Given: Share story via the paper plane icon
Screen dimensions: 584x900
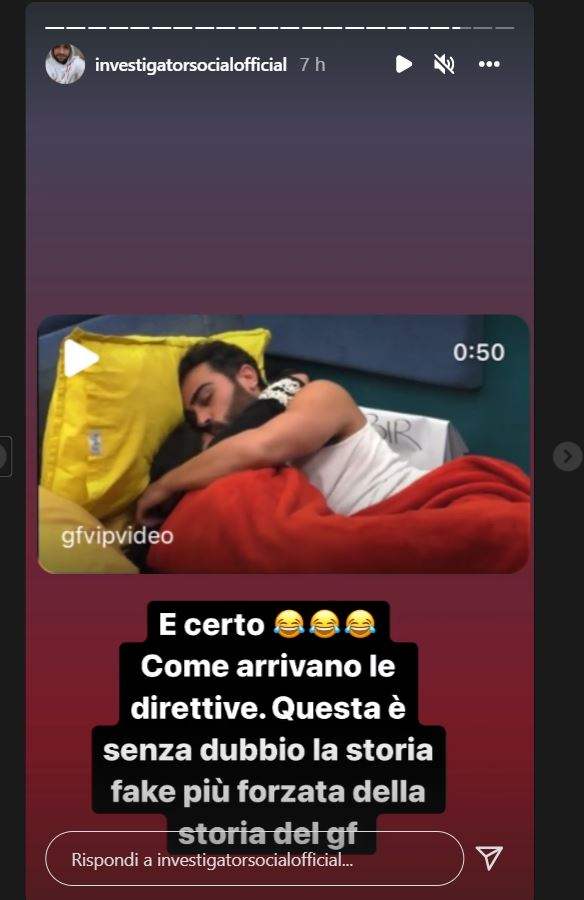Looking at the screenshot, I should click(x=490, y=858).
